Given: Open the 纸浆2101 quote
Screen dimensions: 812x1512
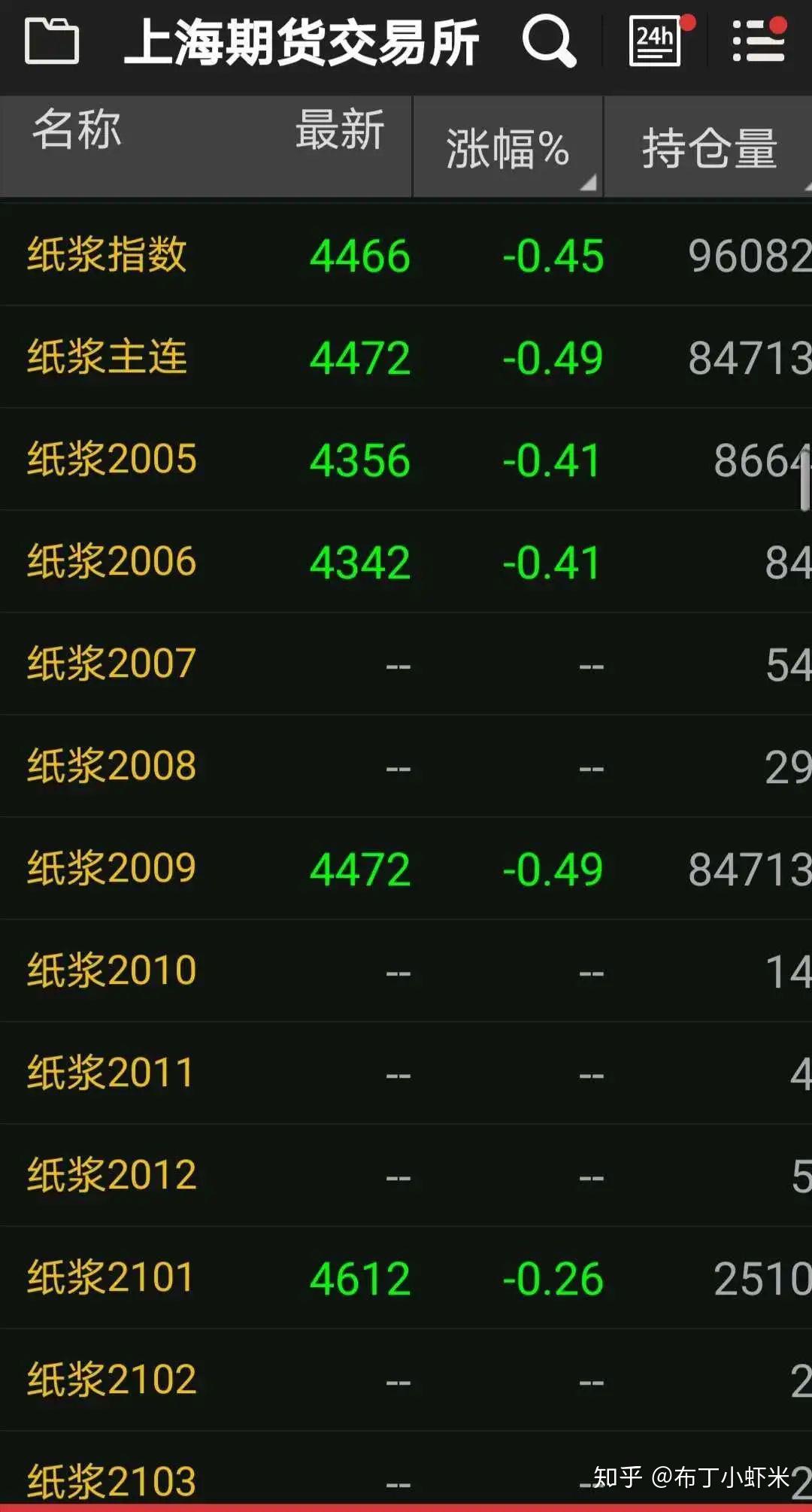Looking at the screenshot, I should point(406,1277).
